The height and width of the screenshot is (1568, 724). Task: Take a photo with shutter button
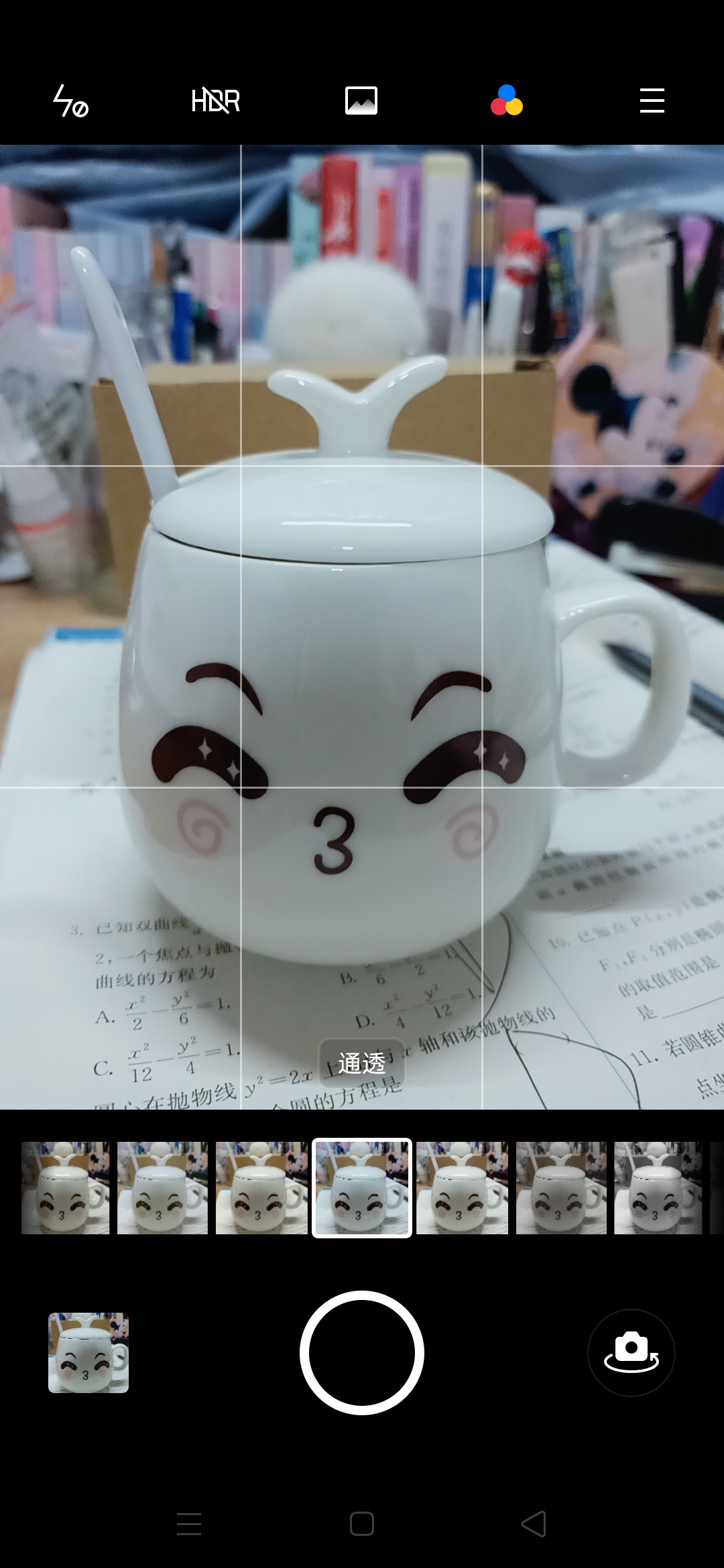362,1353
